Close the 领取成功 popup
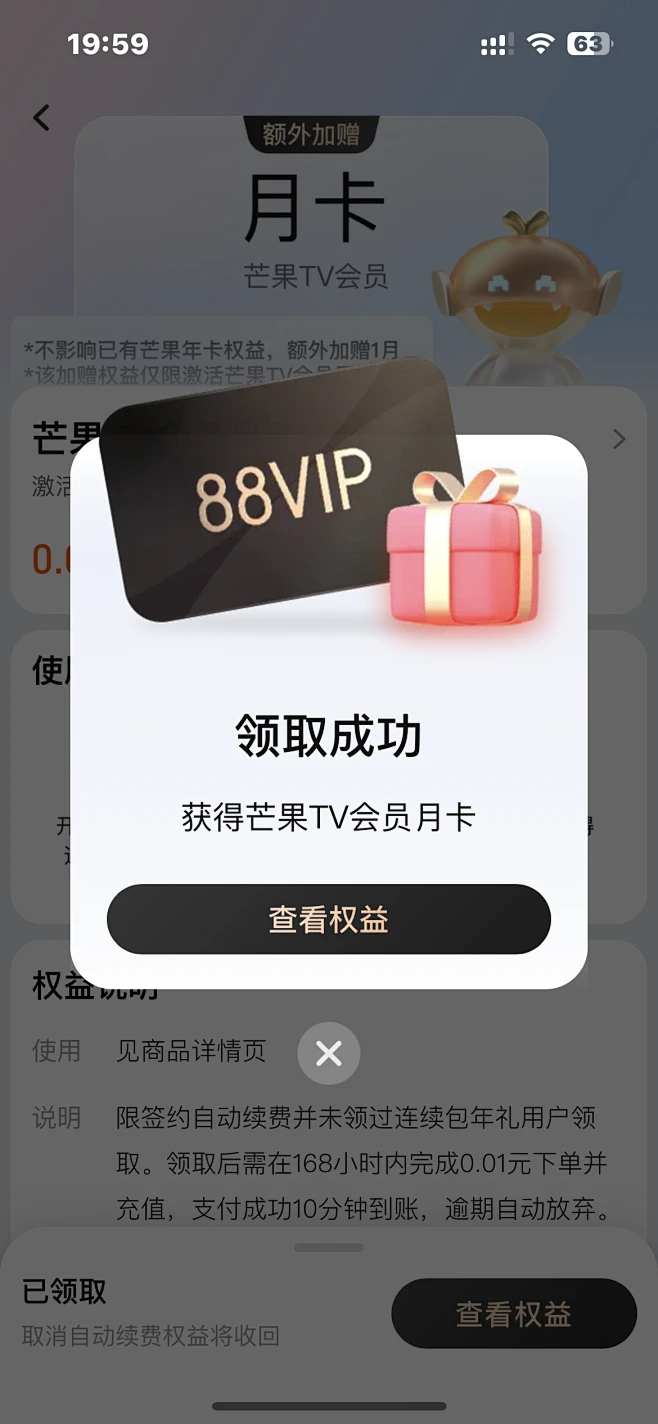Viewport: 658px width, 1424px height. (328, 1053)
